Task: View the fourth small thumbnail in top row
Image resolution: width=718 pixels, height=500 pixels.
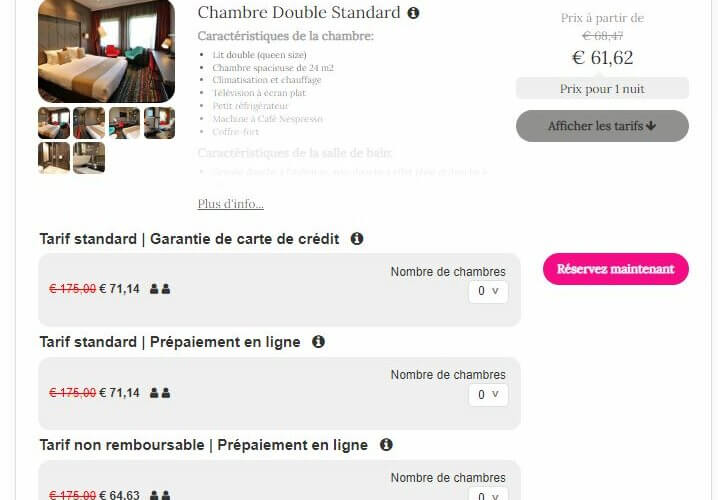Action: point(159,123)
